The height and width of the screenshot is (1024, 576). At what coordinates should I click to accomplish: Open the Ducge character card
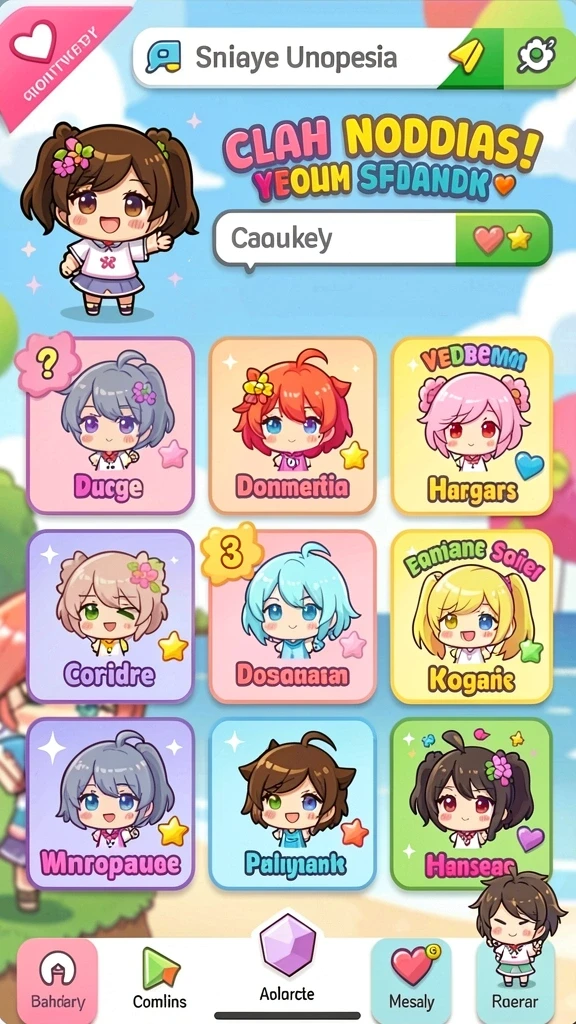(110, 425)
